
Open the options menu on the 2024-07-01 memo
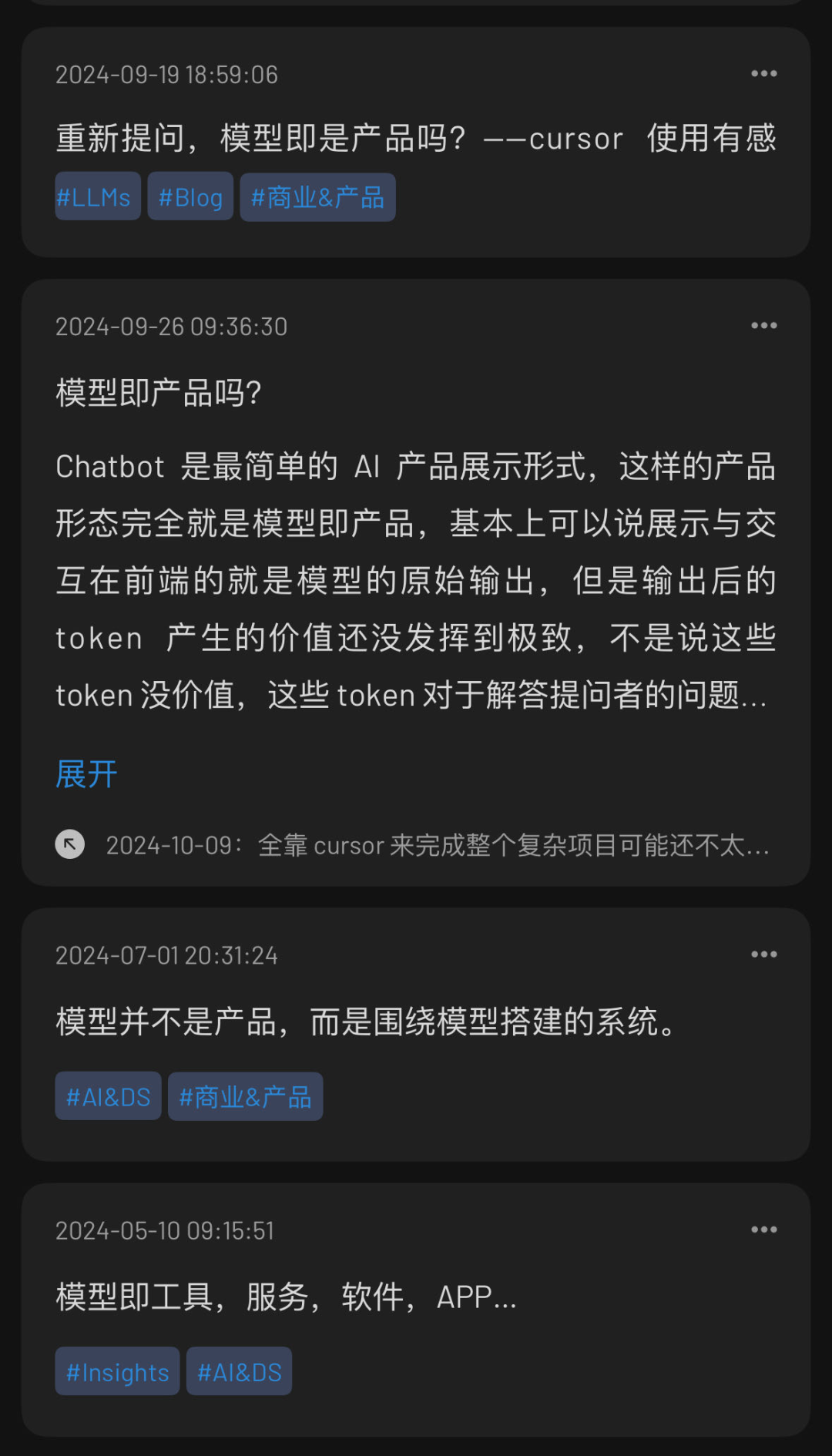763,954
